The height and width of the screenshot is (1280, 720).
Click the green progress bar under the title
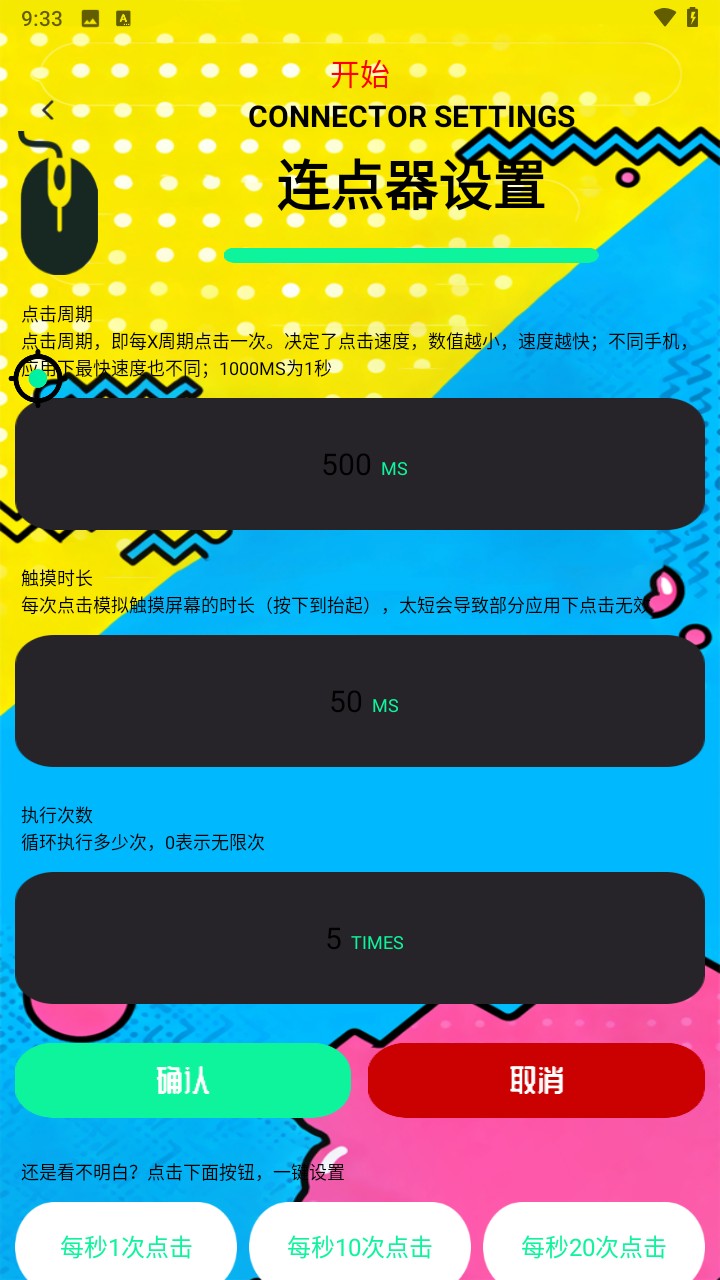coord(411,256)
